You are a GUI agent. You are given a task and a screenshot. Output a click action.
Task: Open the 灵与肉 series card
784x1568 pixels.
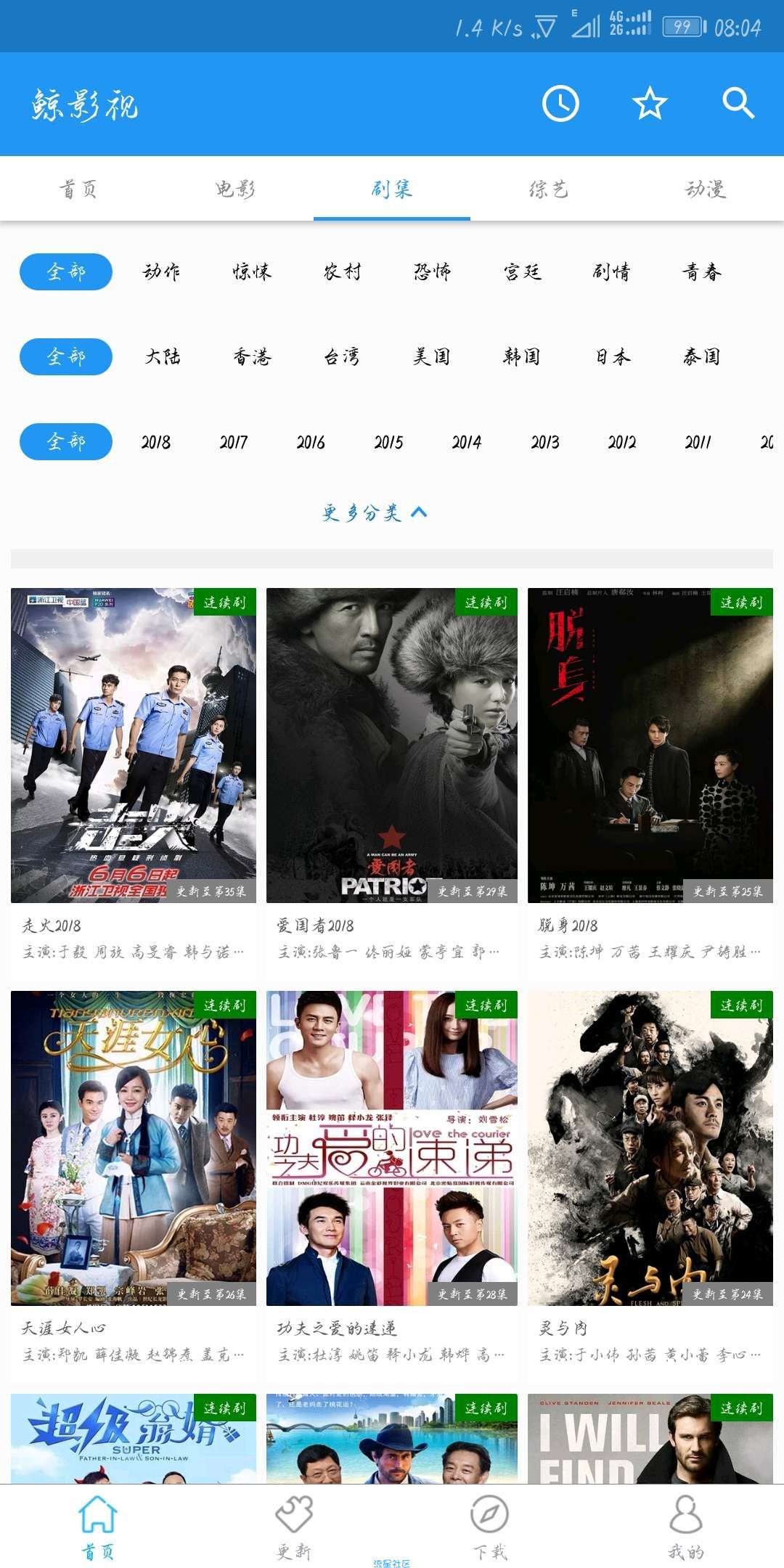[650, 1179]
